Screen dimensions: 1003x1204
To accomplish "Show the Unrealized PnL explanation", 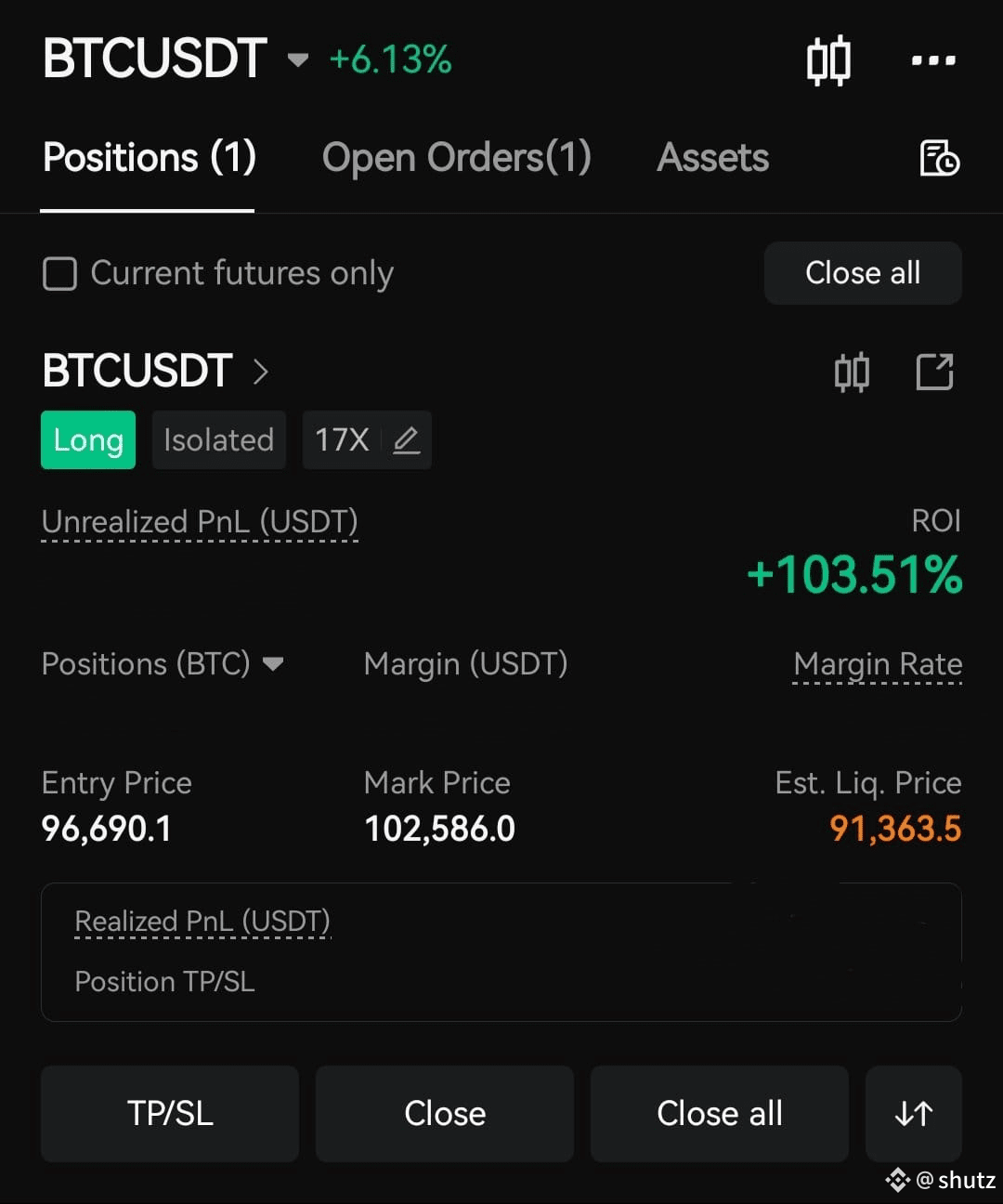I will coord(200,522).
